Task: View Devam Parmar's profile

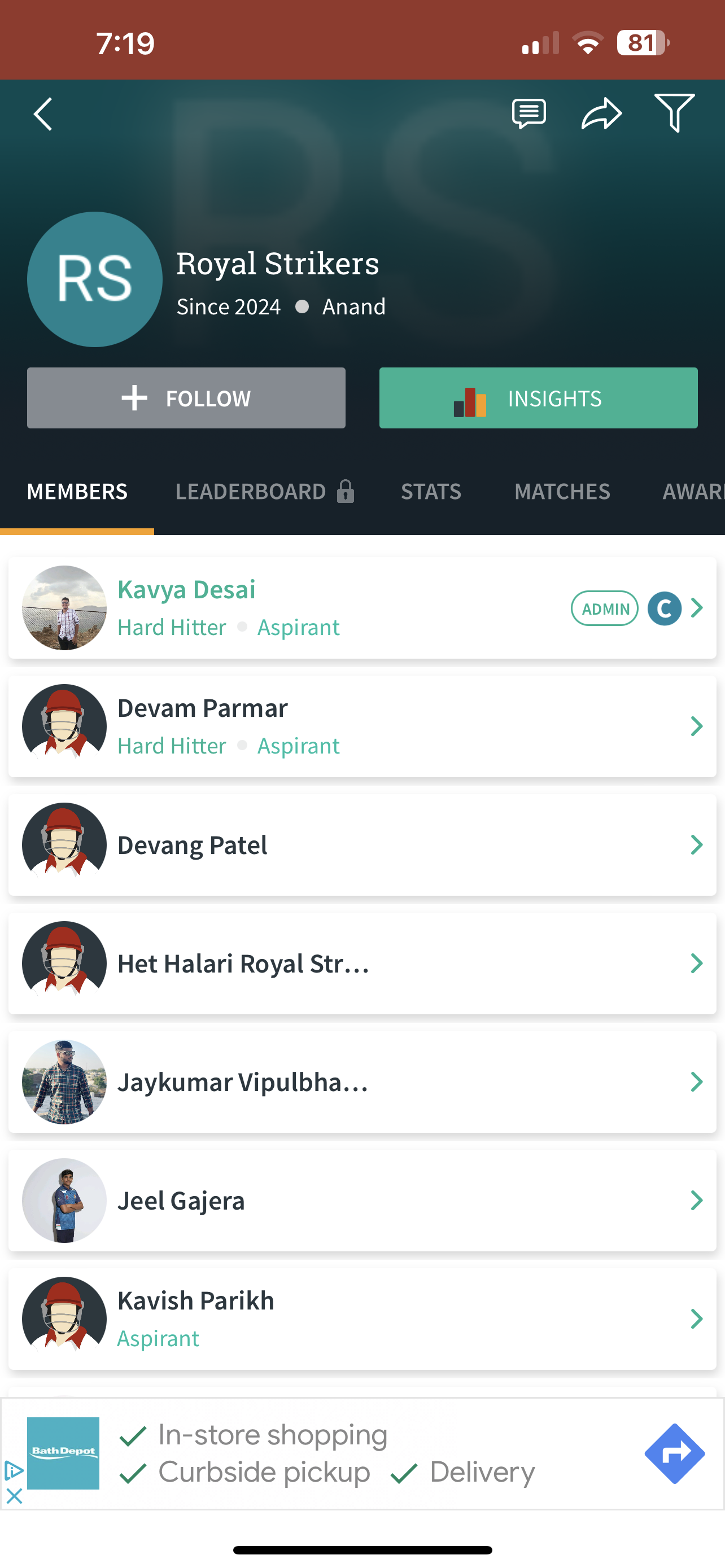Action: point(362,726)
